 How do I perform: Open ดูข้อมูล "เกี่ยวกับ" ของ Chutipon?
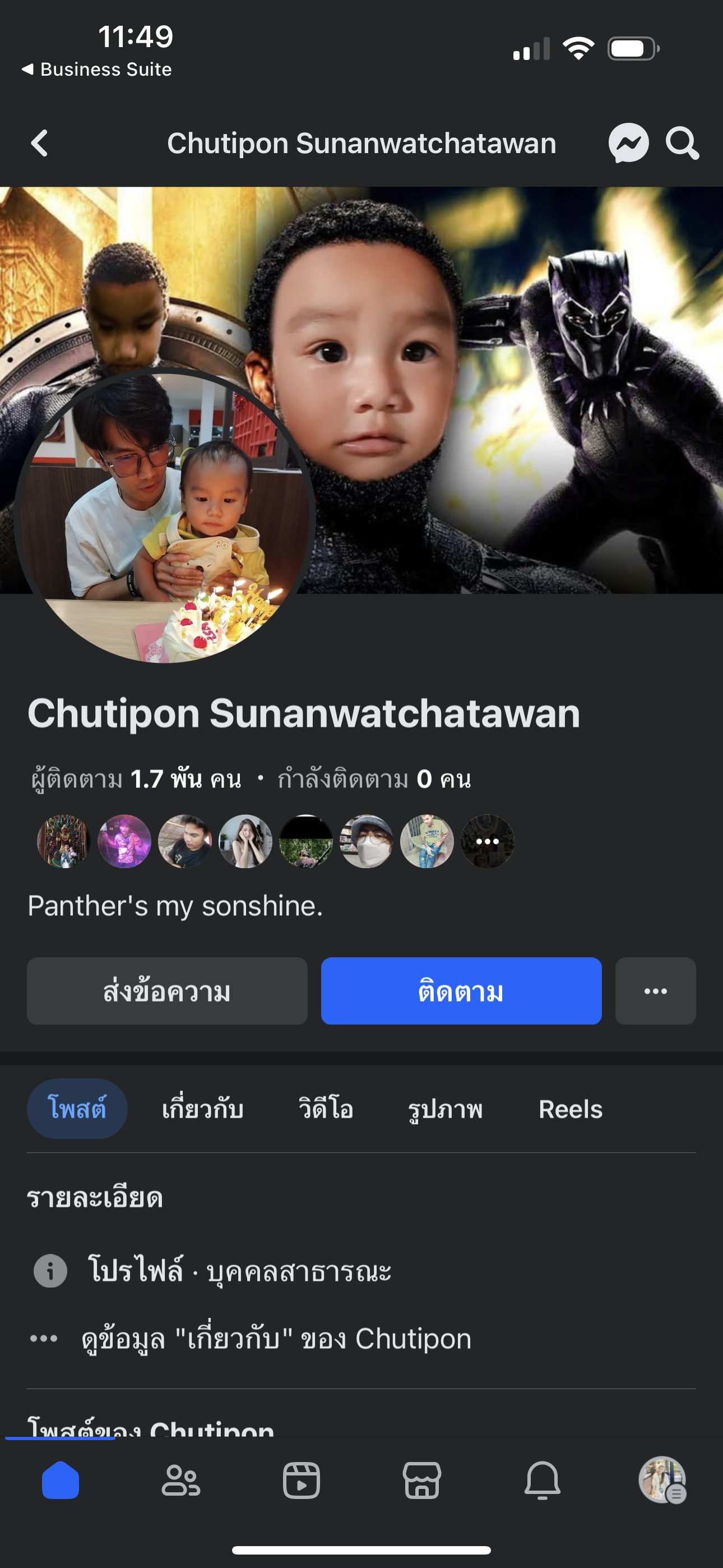pyautogui.click(x=276, y=1339)
